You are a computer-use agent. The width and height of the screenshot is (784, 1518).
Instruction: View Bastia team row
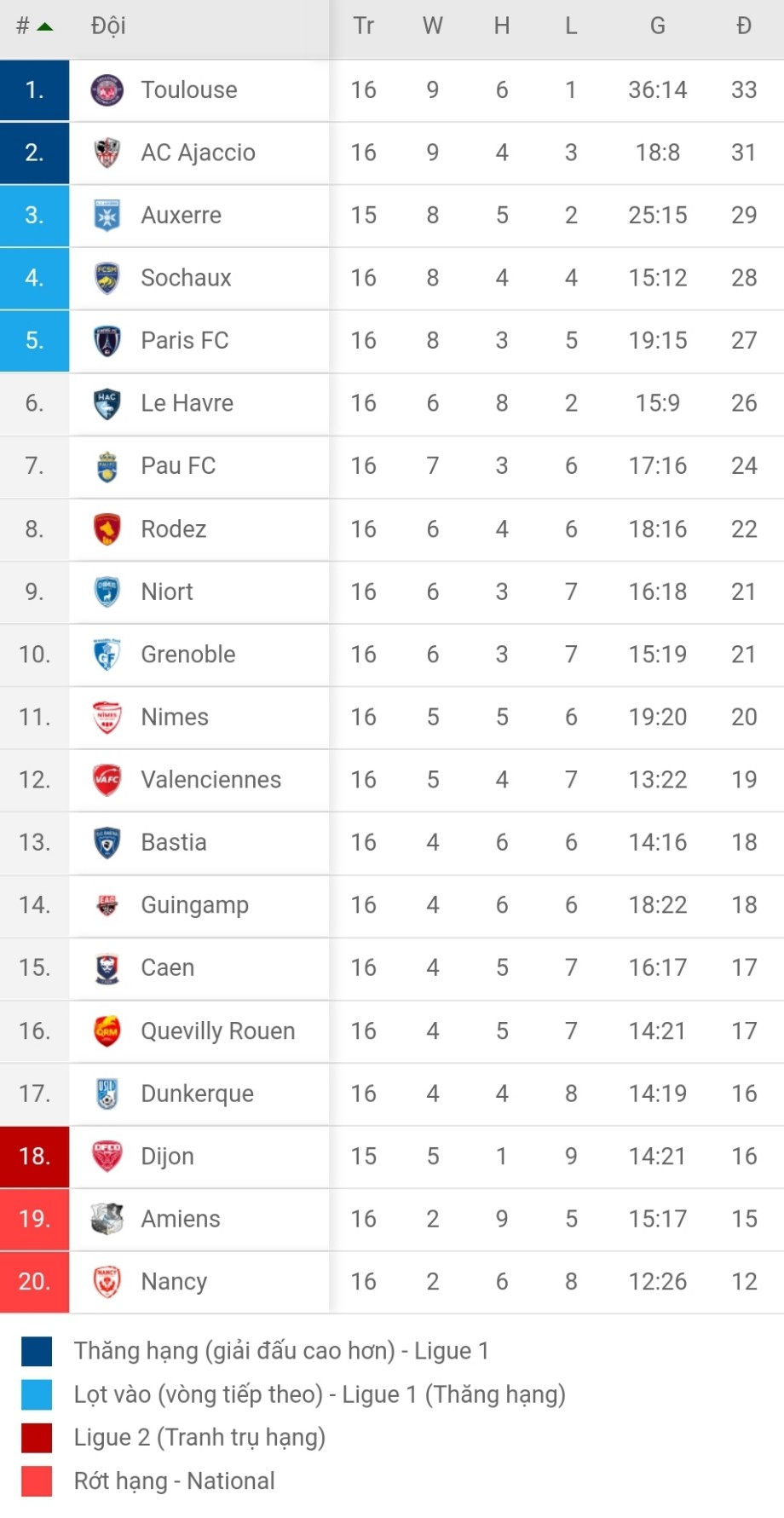tap(174, 842)
